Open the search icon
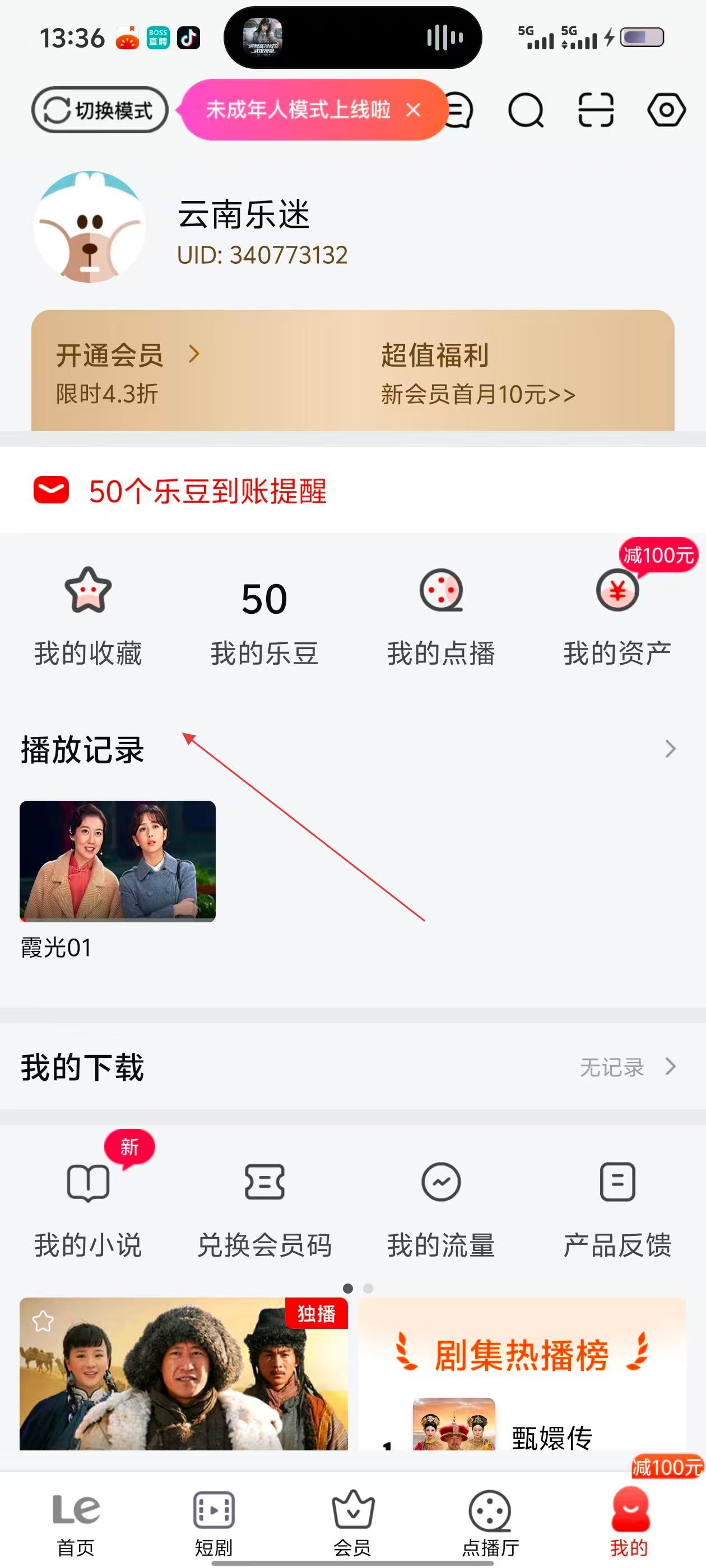The height and width of the screenshot is (1568, 706). point(526,110)
